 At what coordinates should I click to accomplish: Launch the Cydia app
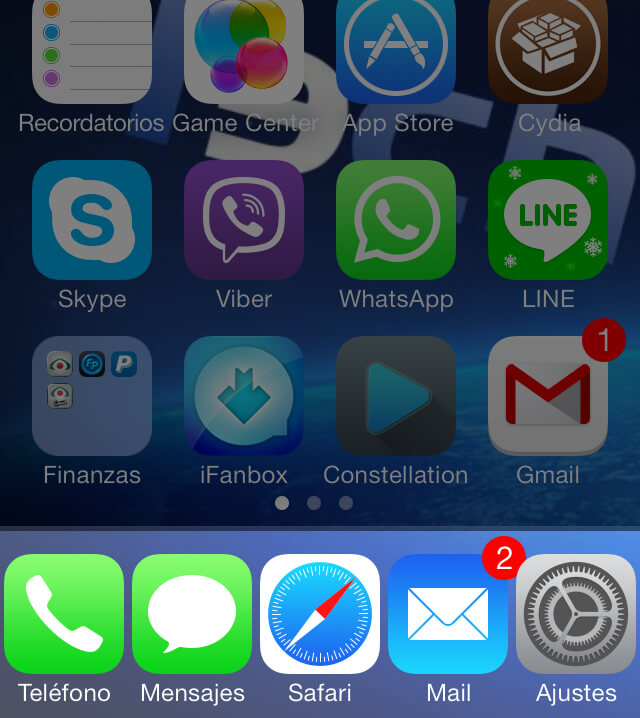548,50
